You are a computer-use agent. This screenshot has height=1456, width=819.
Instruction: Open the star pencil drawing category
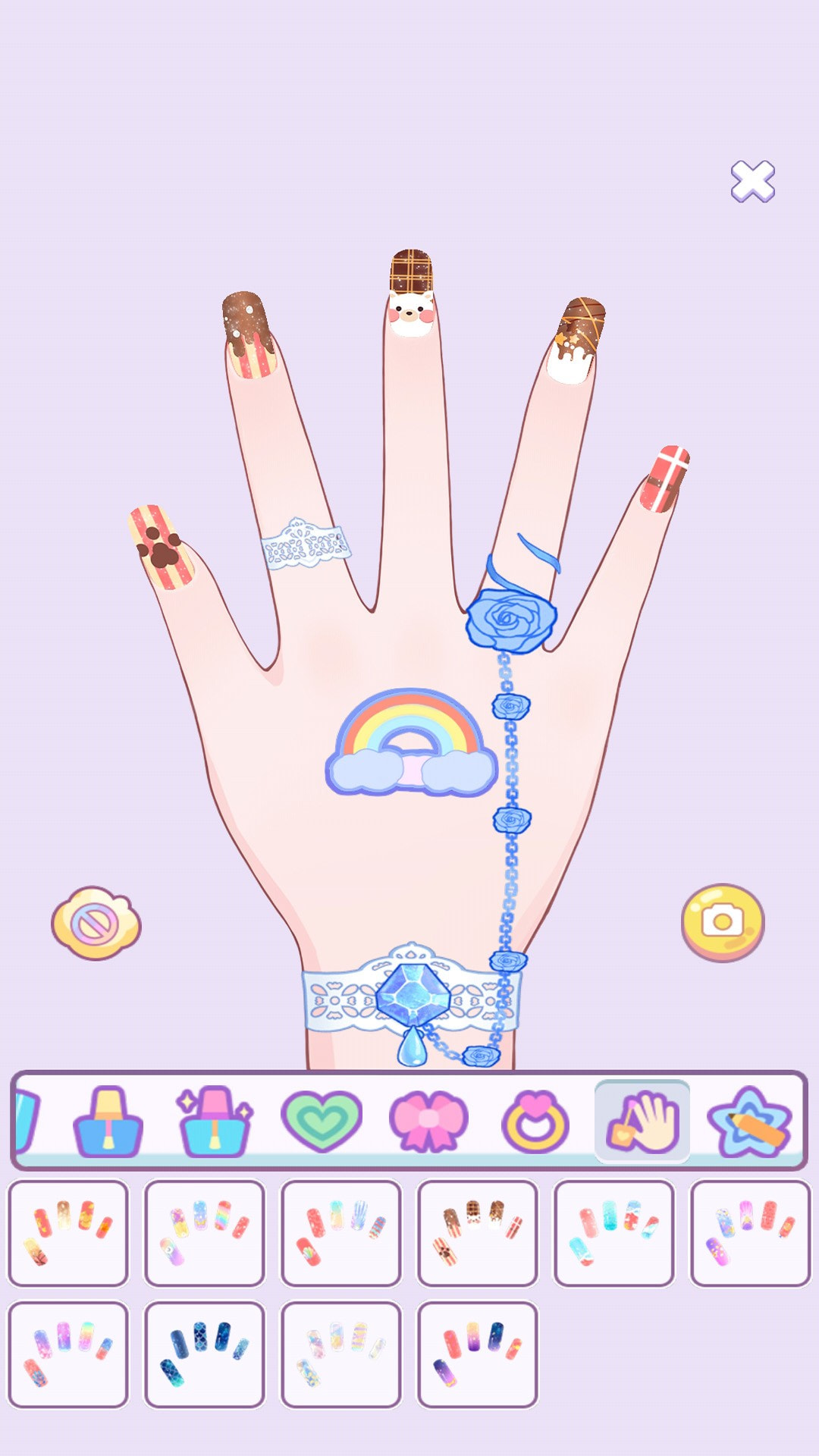tap(749, 1121)
